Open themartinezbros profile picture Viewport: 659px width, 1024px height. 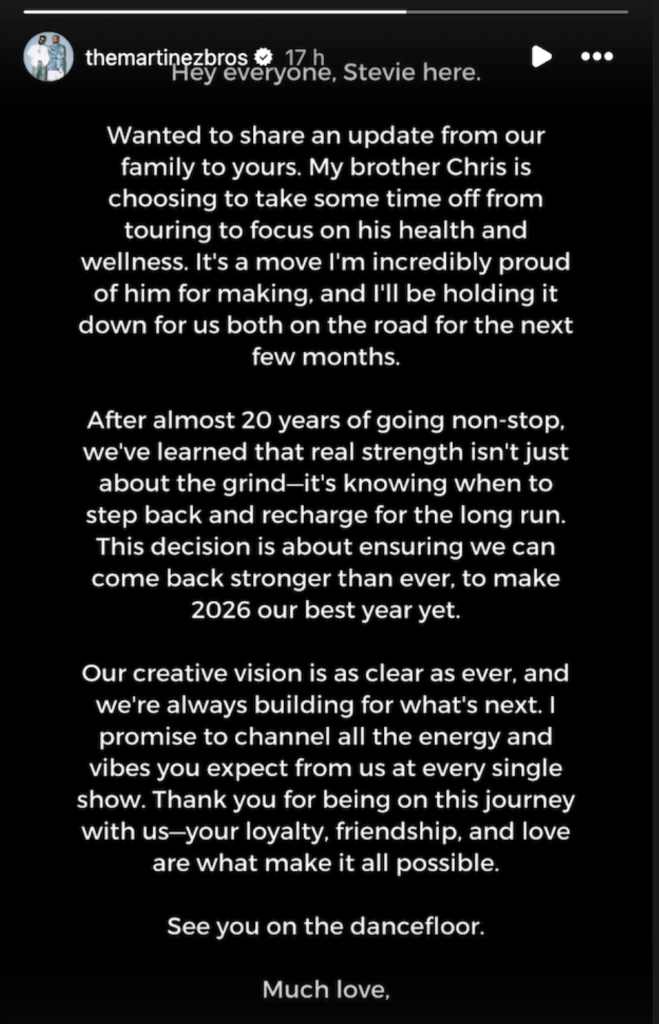pos(48,57)
